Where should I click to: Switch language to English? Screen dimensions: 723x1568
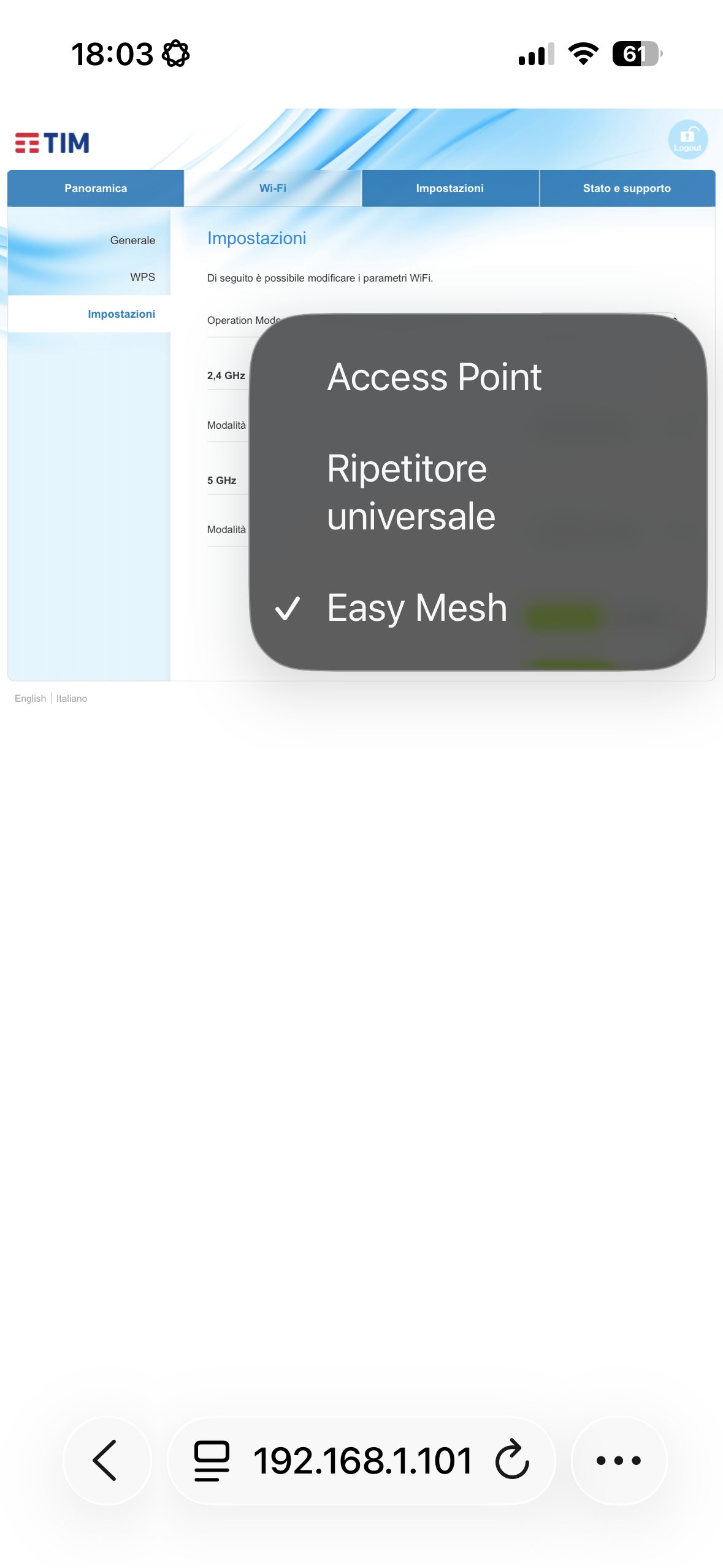[x=30, y=698]
